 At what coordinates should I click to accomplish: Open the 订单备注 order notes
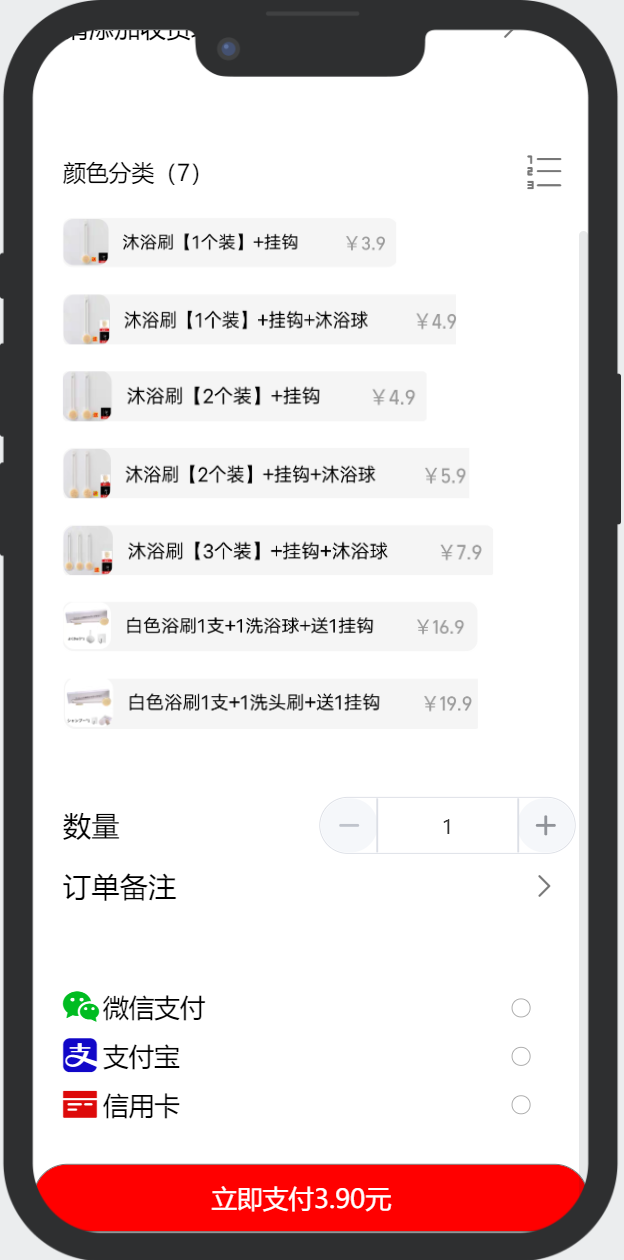pos(308,887)
